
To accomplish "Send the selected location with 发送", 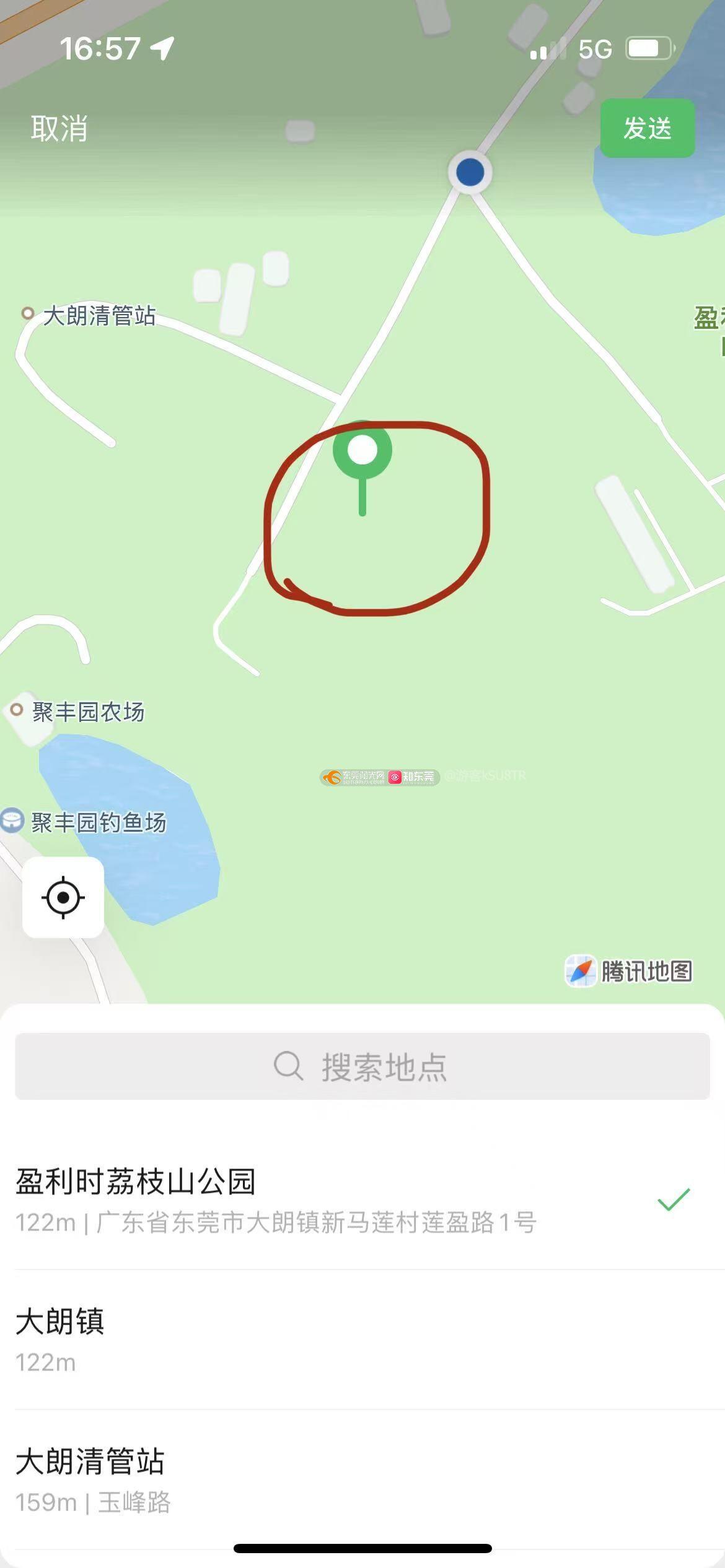I will tap(647, 128).
